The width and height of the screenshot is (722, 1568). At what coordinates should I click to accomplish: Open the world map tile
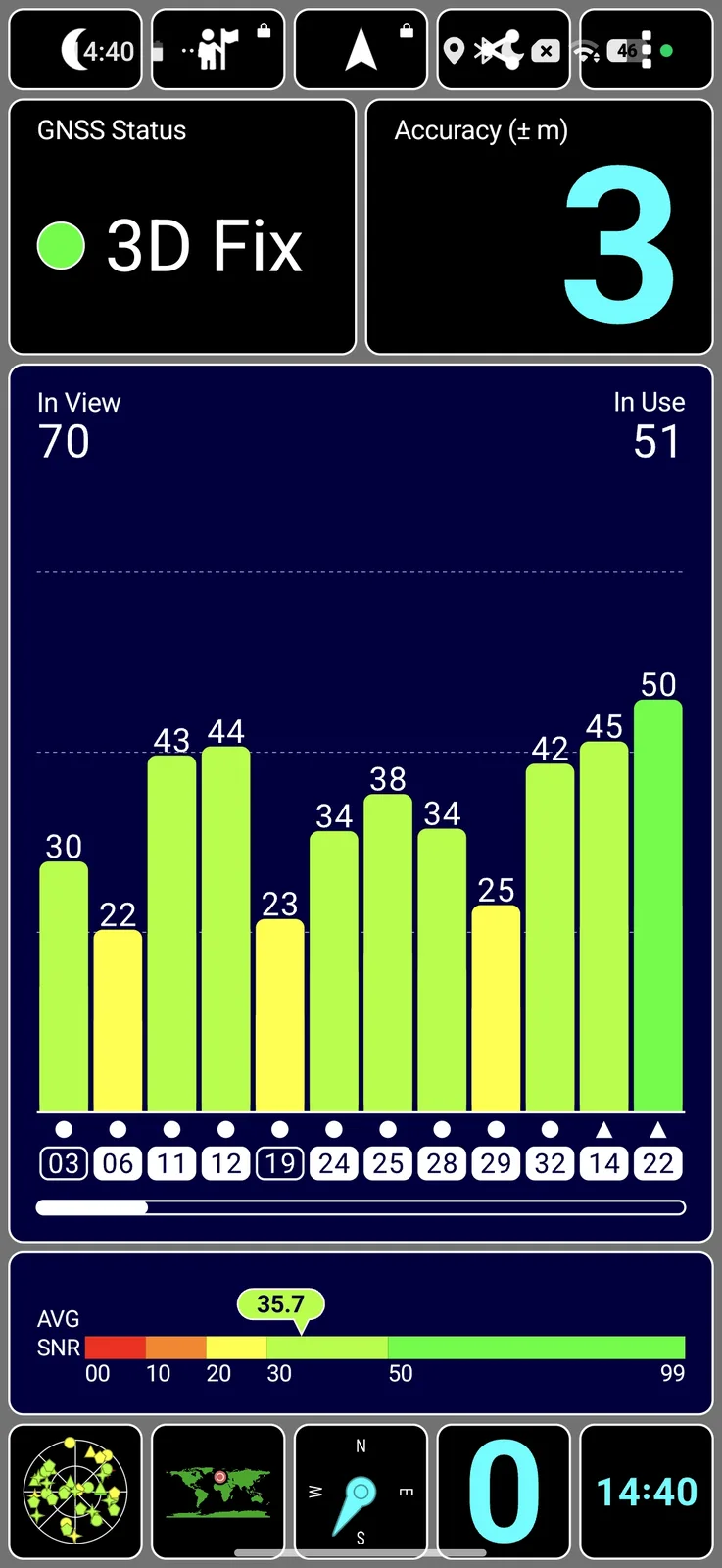coord(217,1492)
